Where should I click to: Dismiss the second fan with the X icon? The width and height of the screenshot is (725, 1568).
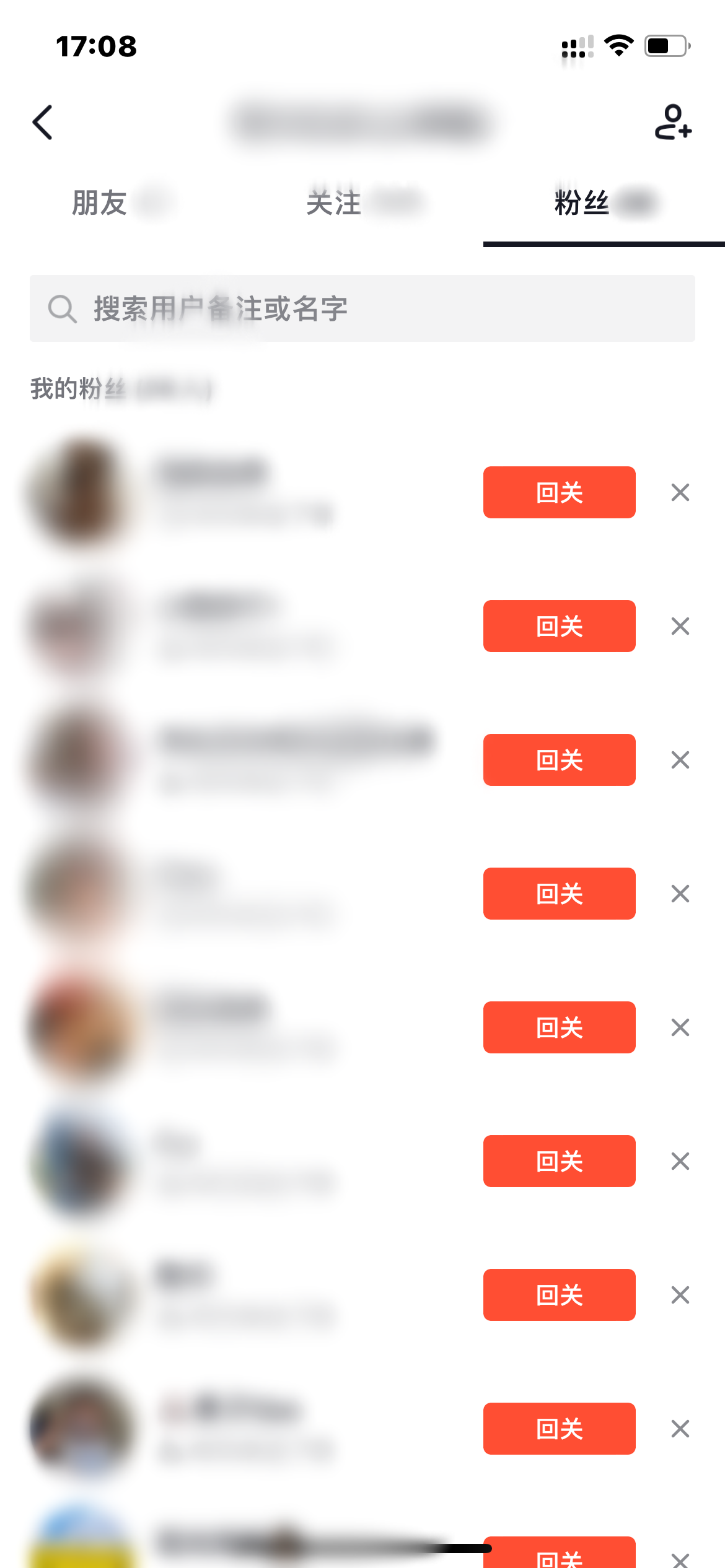tap(680, 627)
